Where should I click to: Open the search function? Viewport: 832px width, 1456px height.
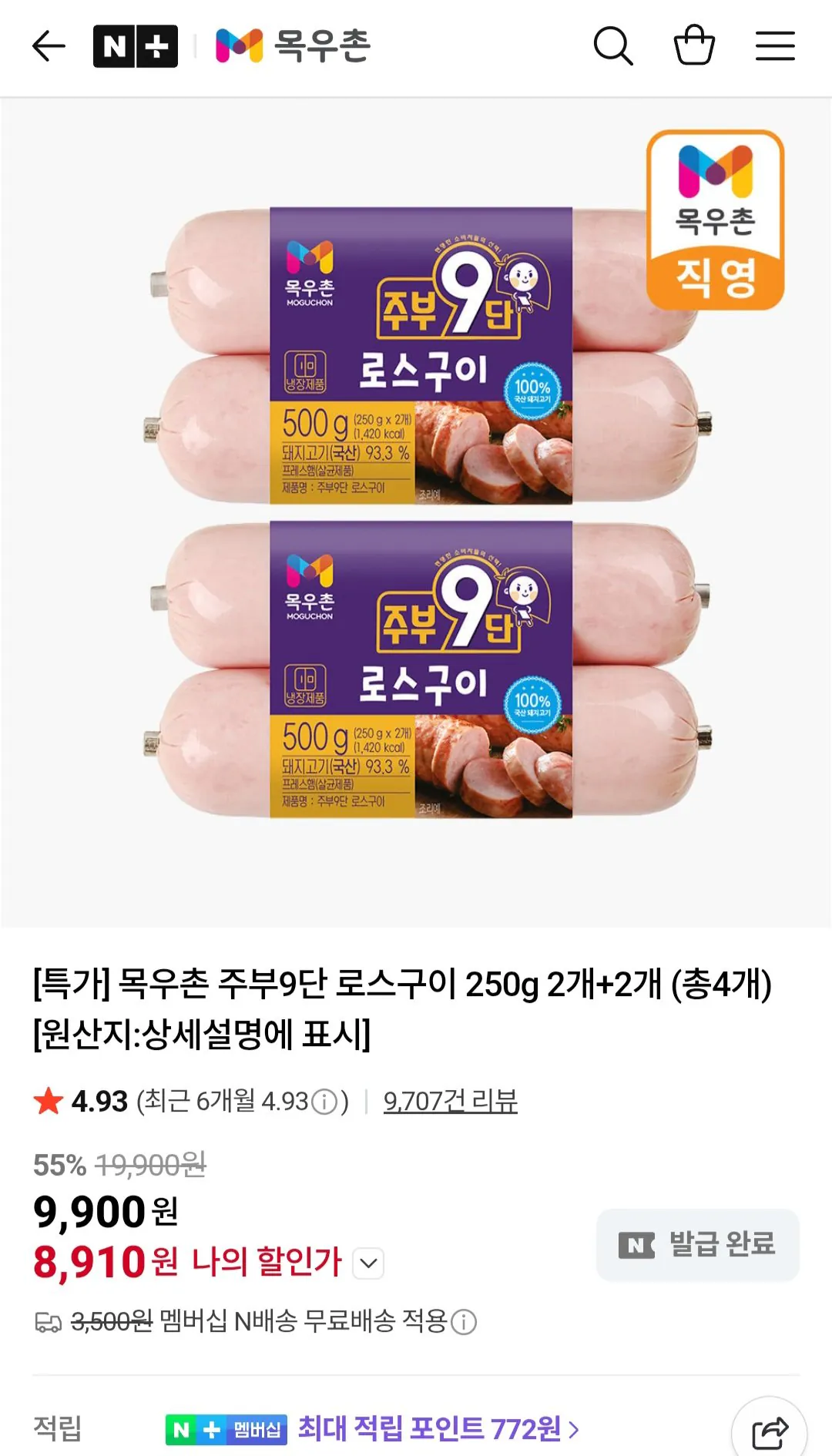tap(614, 46)
